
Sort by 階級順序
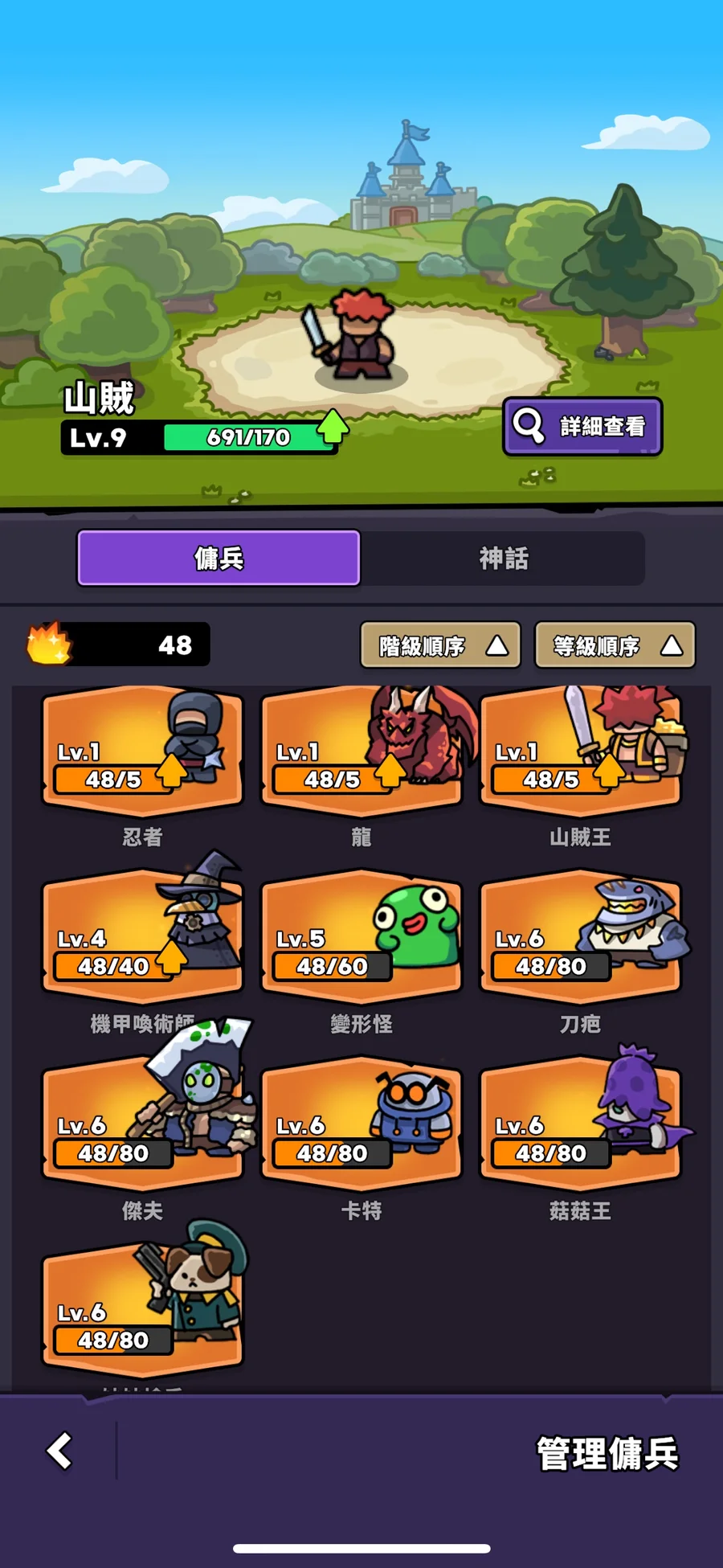[440, 645]
